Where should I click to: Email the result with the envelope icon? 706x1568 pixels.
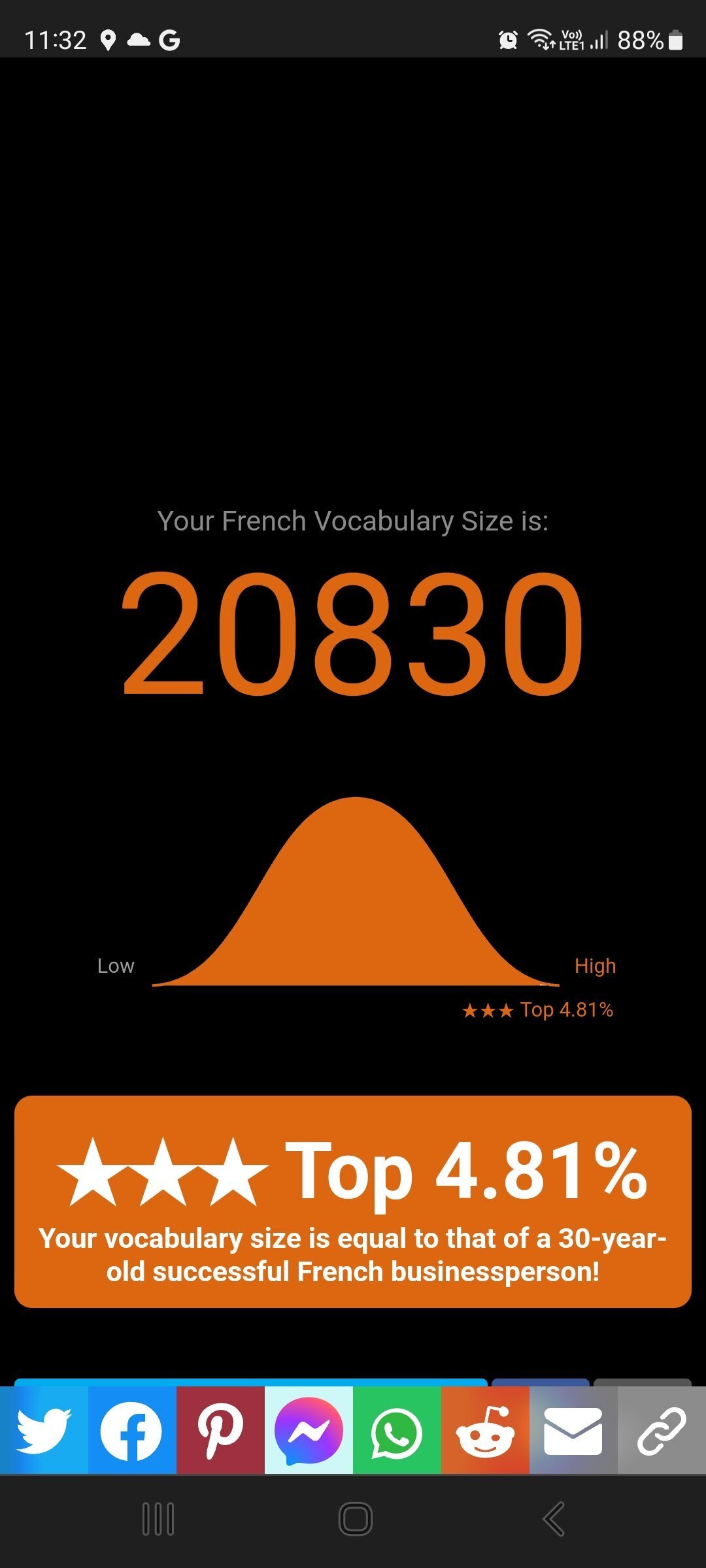[573, 1431]
